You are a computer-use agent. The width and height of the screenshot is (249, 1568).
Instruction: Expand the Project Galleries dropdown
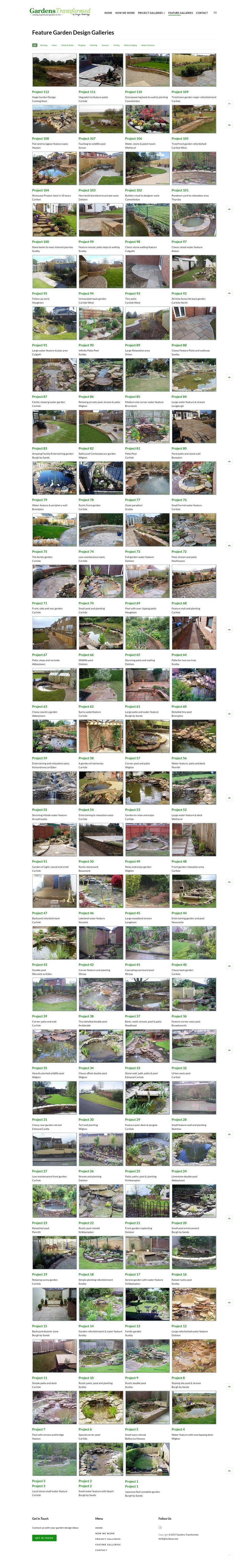click(x=151, y=13)
